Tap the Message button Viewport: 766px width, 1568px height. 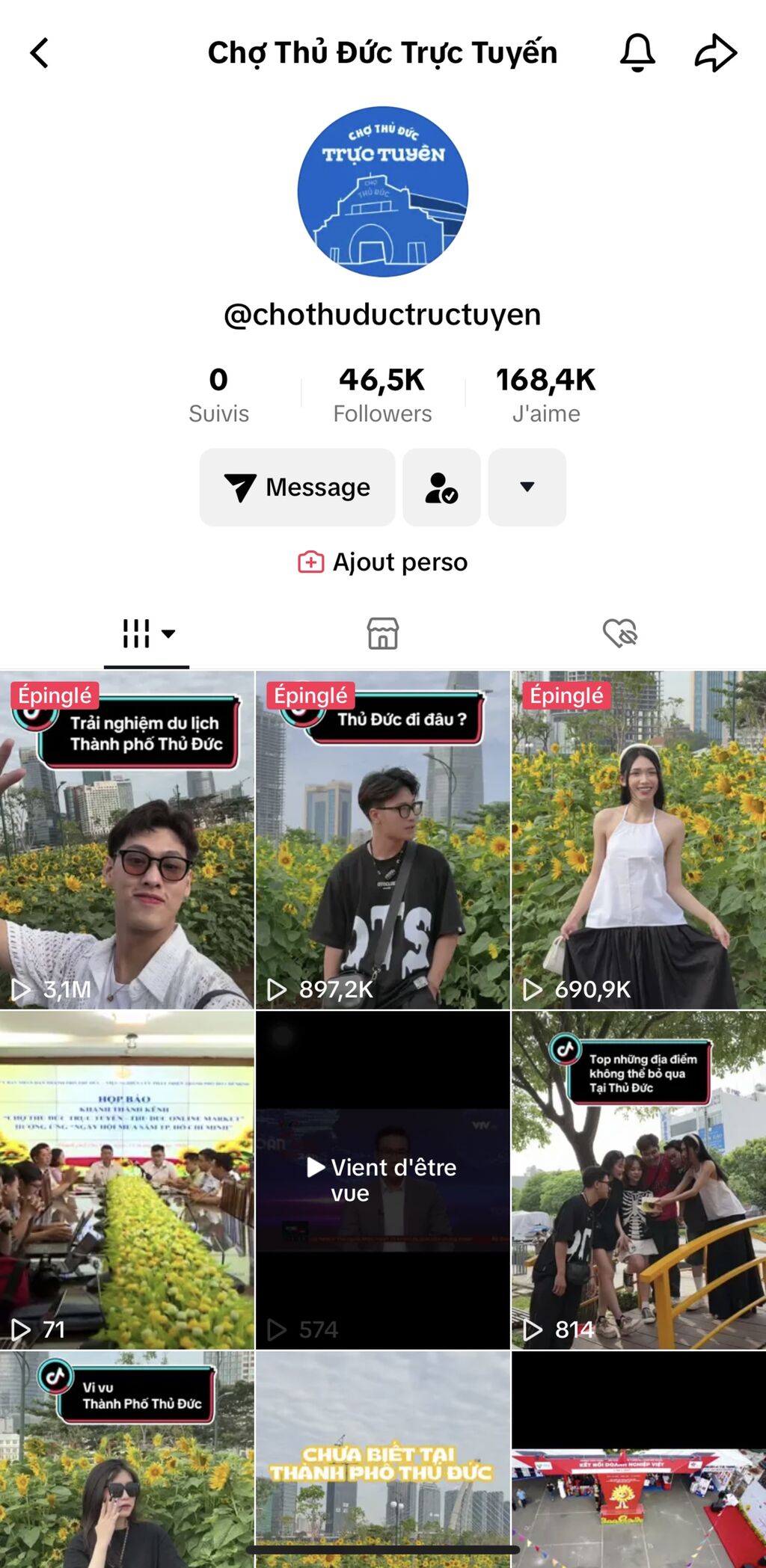[x=297, y=488]
